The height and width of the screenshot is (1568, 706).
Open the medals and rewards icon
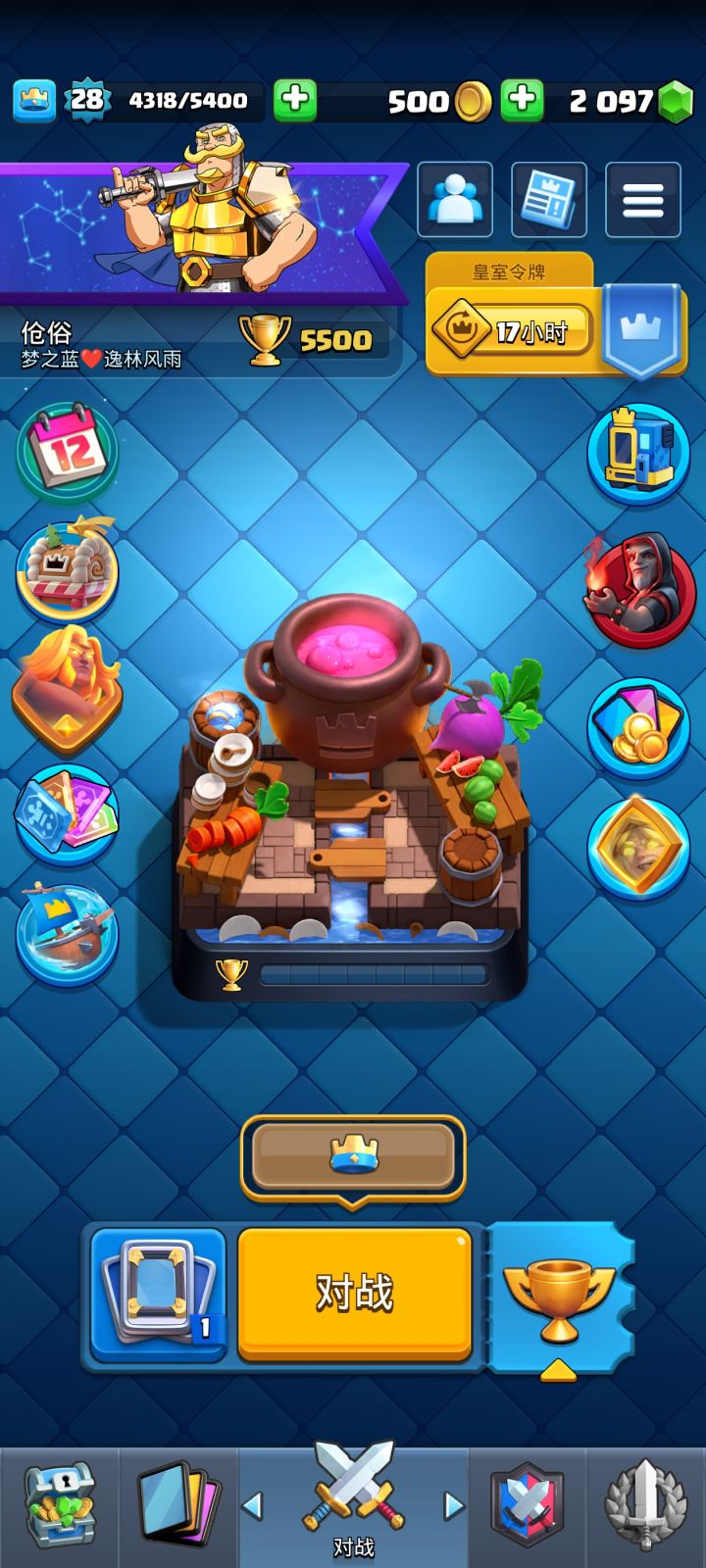click(x=637, y=725)
